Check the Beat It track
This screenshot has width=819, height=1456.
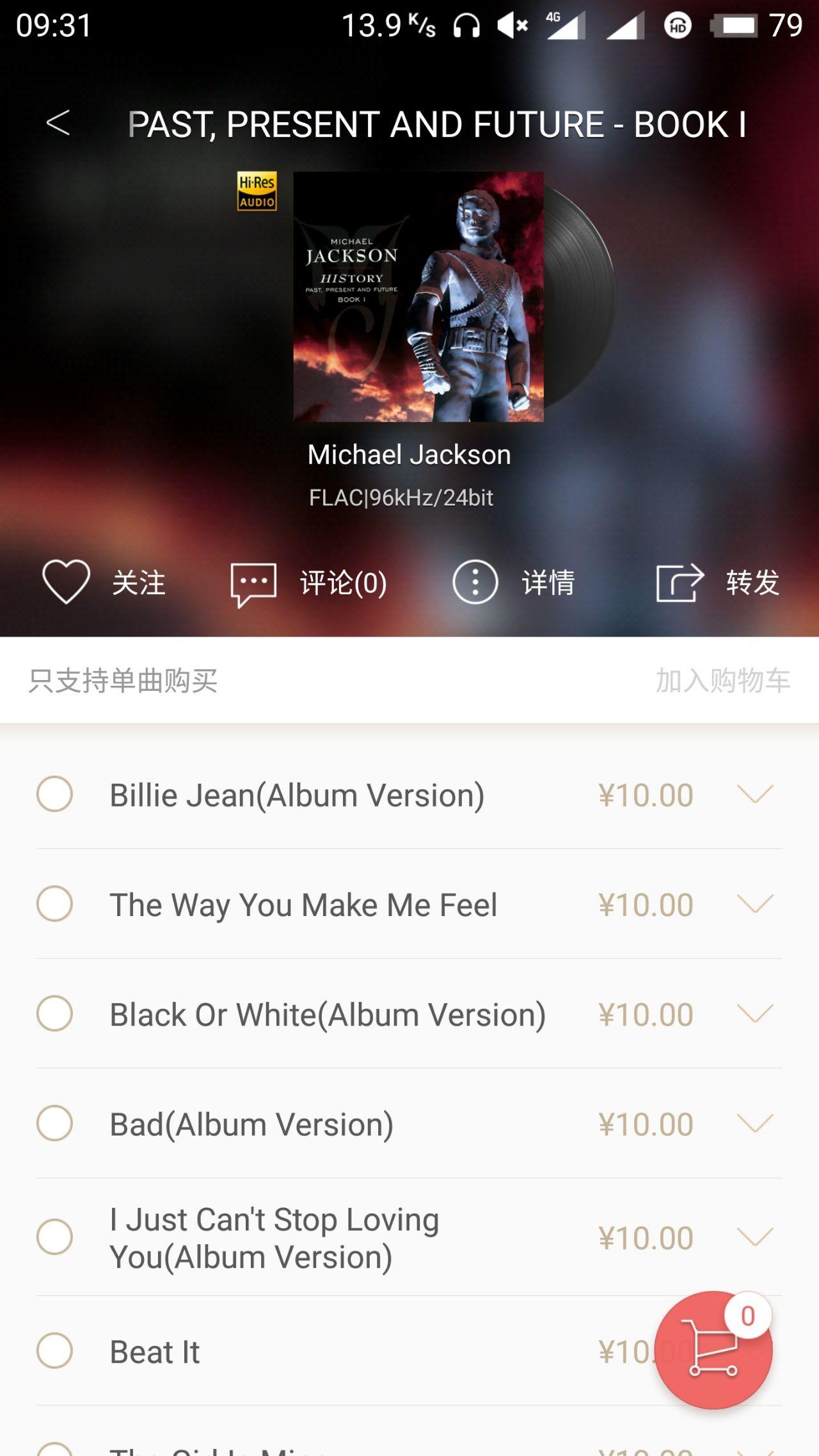click(x=54, y=1350)
